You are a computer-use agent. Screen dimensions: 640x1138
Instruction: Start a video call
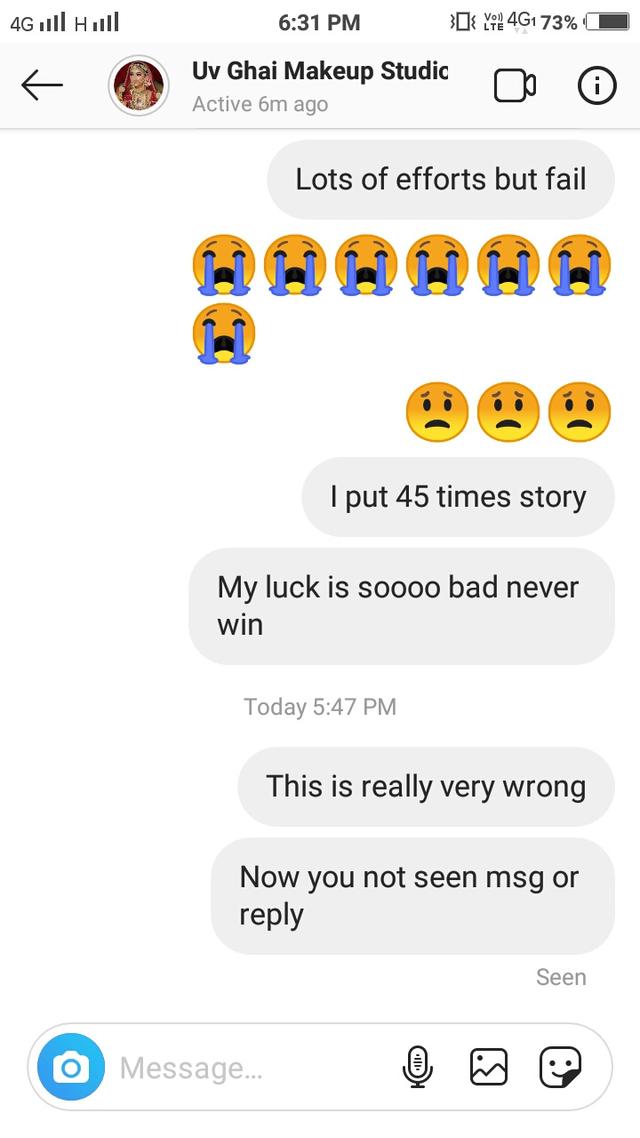[515, 87]
